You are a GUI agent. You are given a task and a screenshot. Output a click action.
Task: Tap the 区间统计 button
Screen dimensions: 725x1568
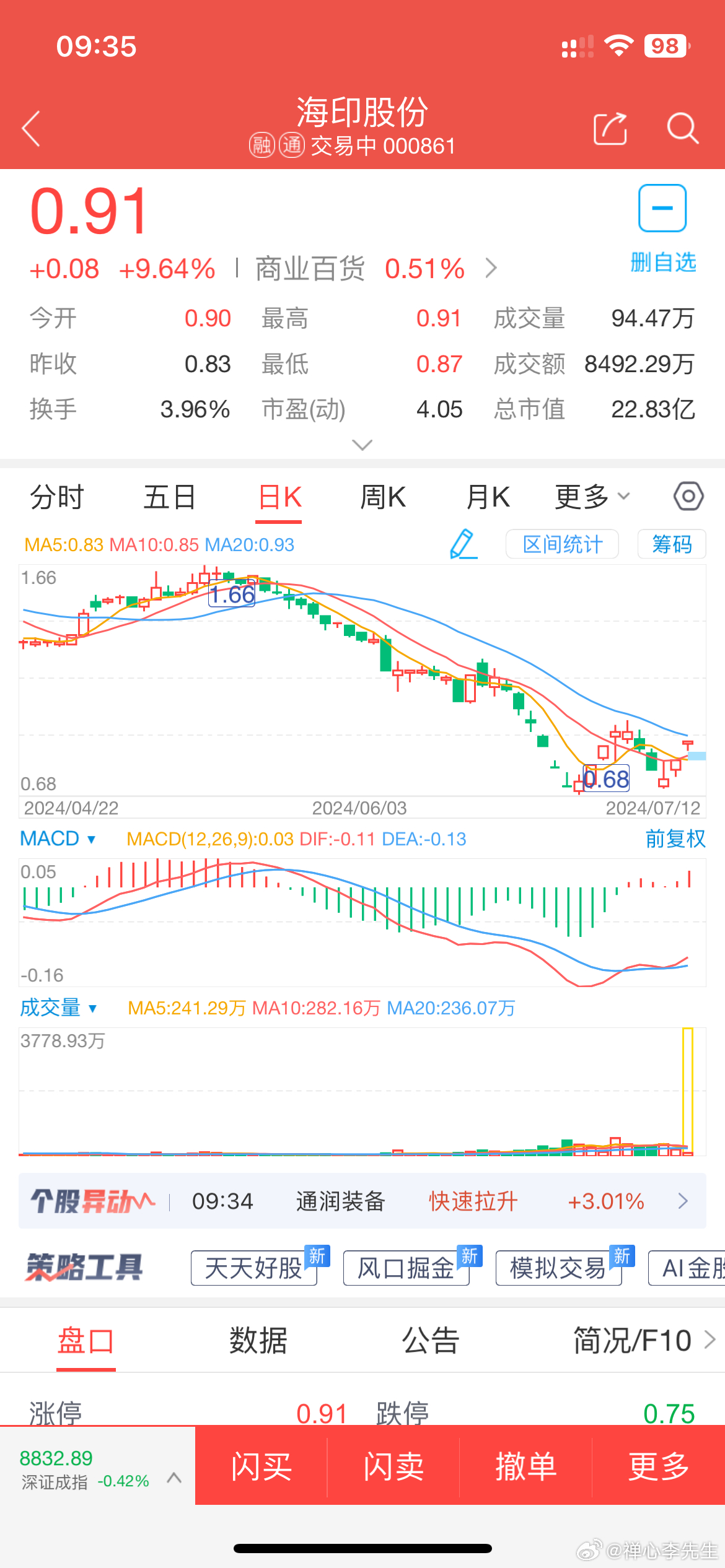tap(562, 544)
